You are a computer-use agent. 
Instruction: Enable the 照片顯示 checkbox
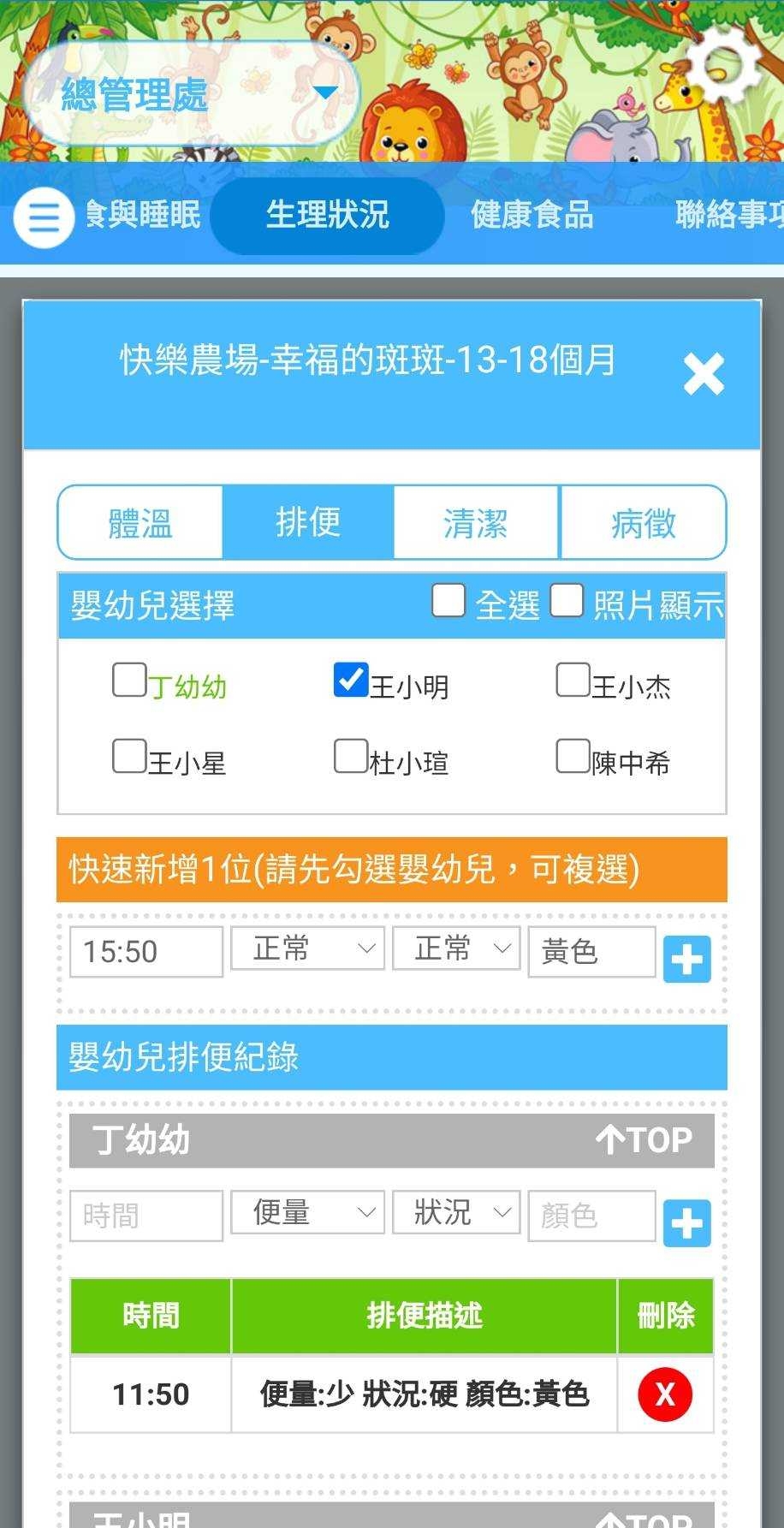pos(567,601)
